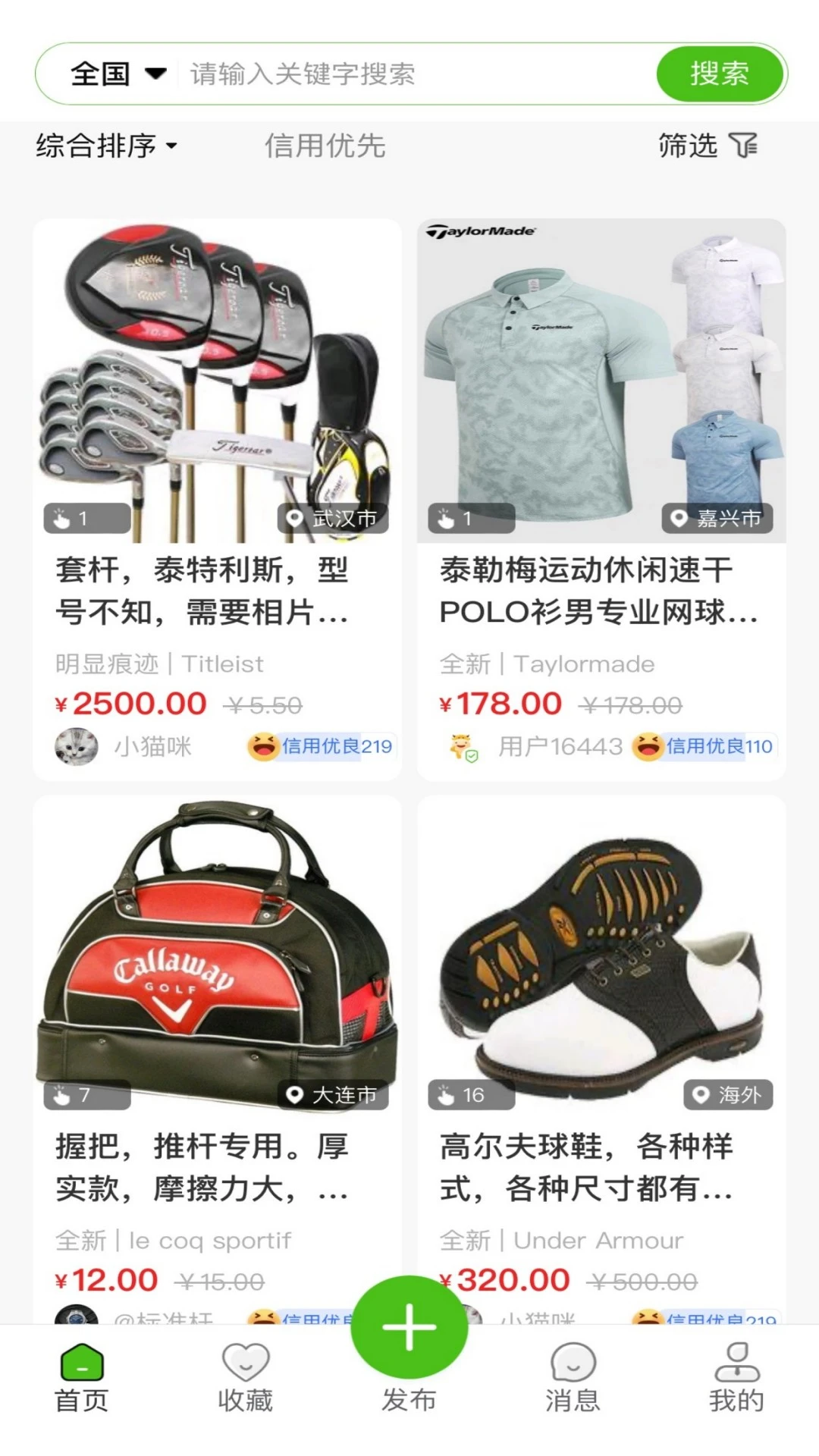Screen dimensions: 819x1456
Task: Tap the green plus 发布 publish button
Action: (409, 1328)
